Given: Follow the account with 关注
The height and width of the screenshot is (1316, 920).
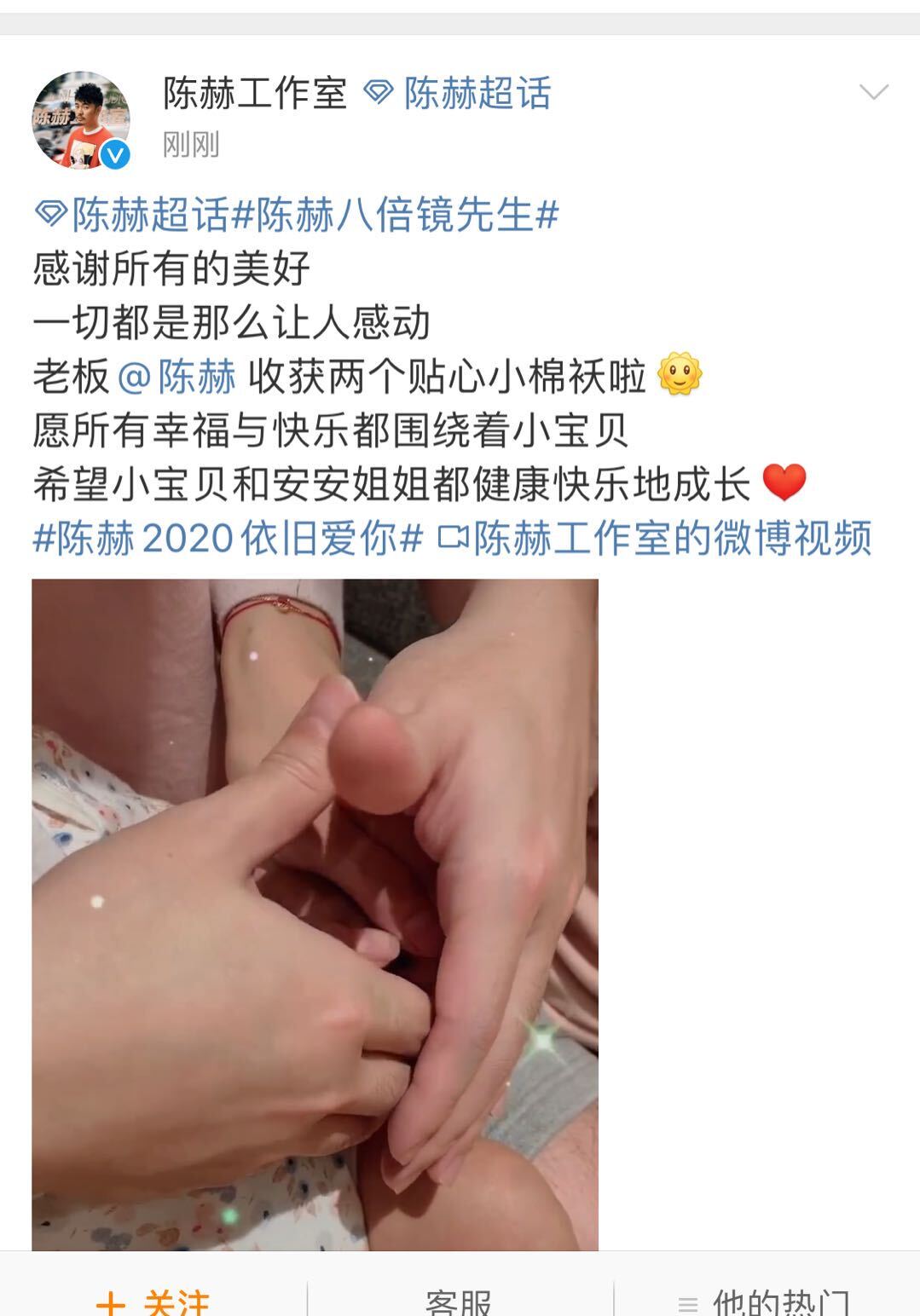Looking at the screenshot, I should point(153,1300).
